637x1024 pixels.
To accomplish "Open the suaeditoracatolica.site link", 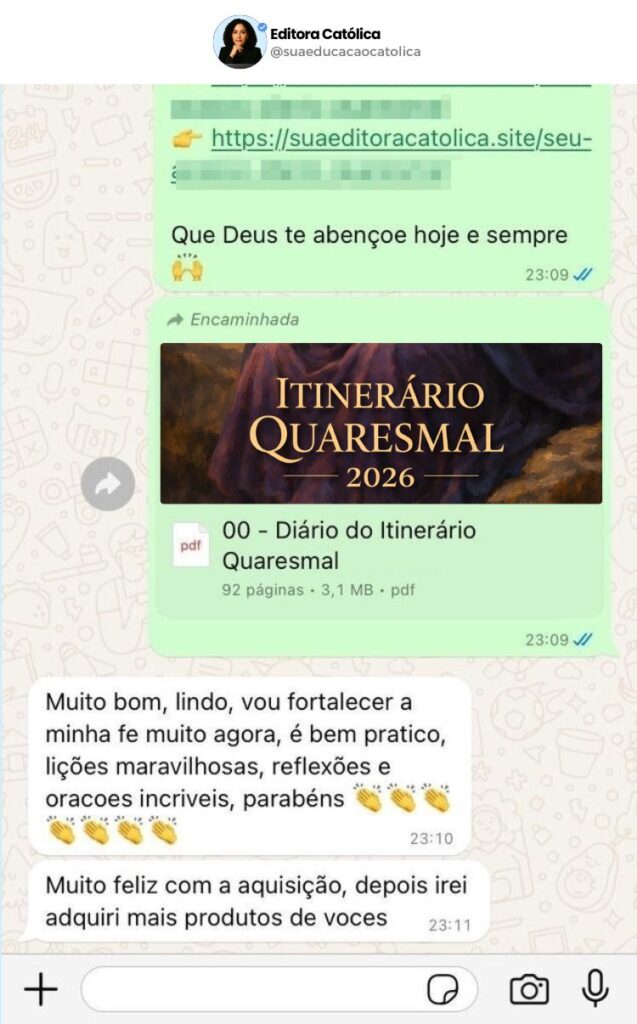I will (401, 139).
